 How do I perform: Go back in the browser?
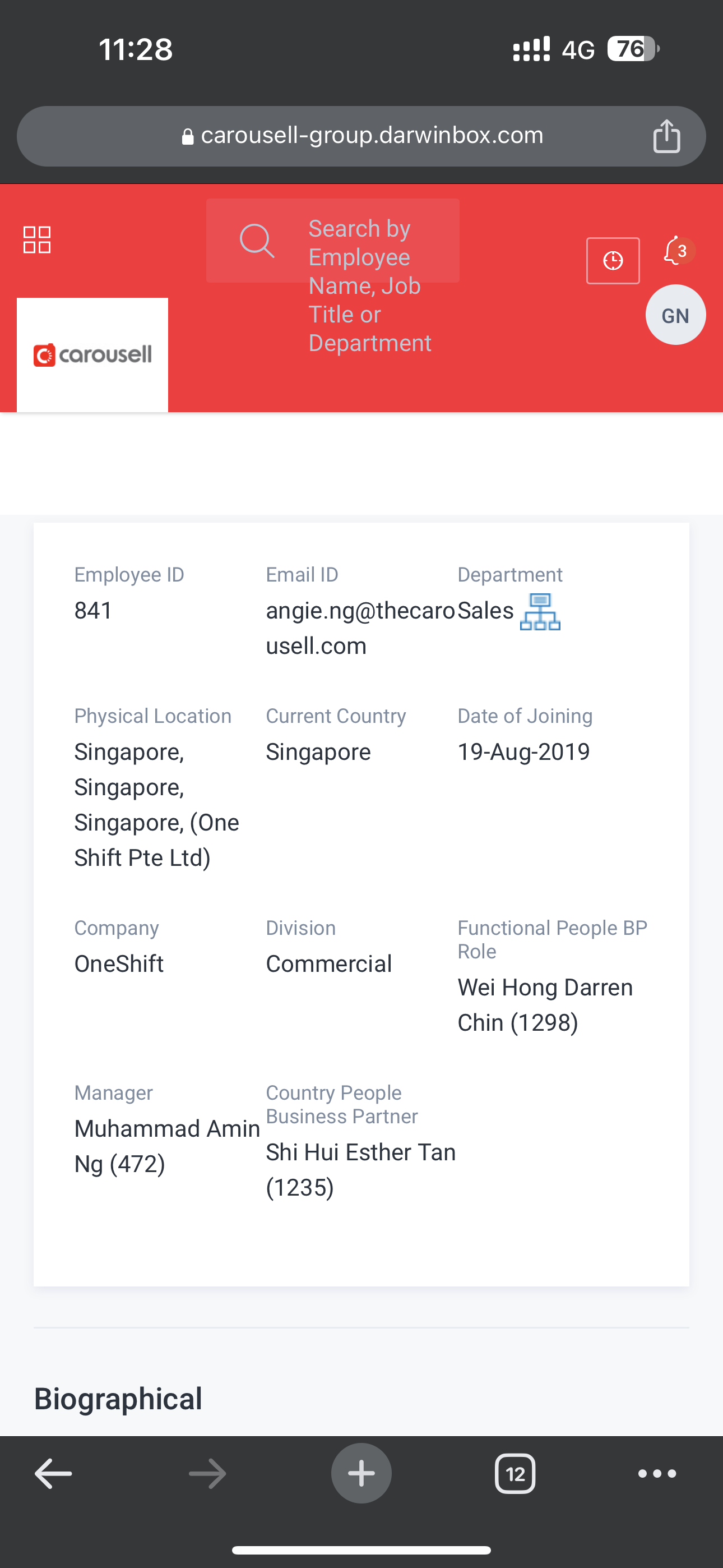[x=54, y=1474]
